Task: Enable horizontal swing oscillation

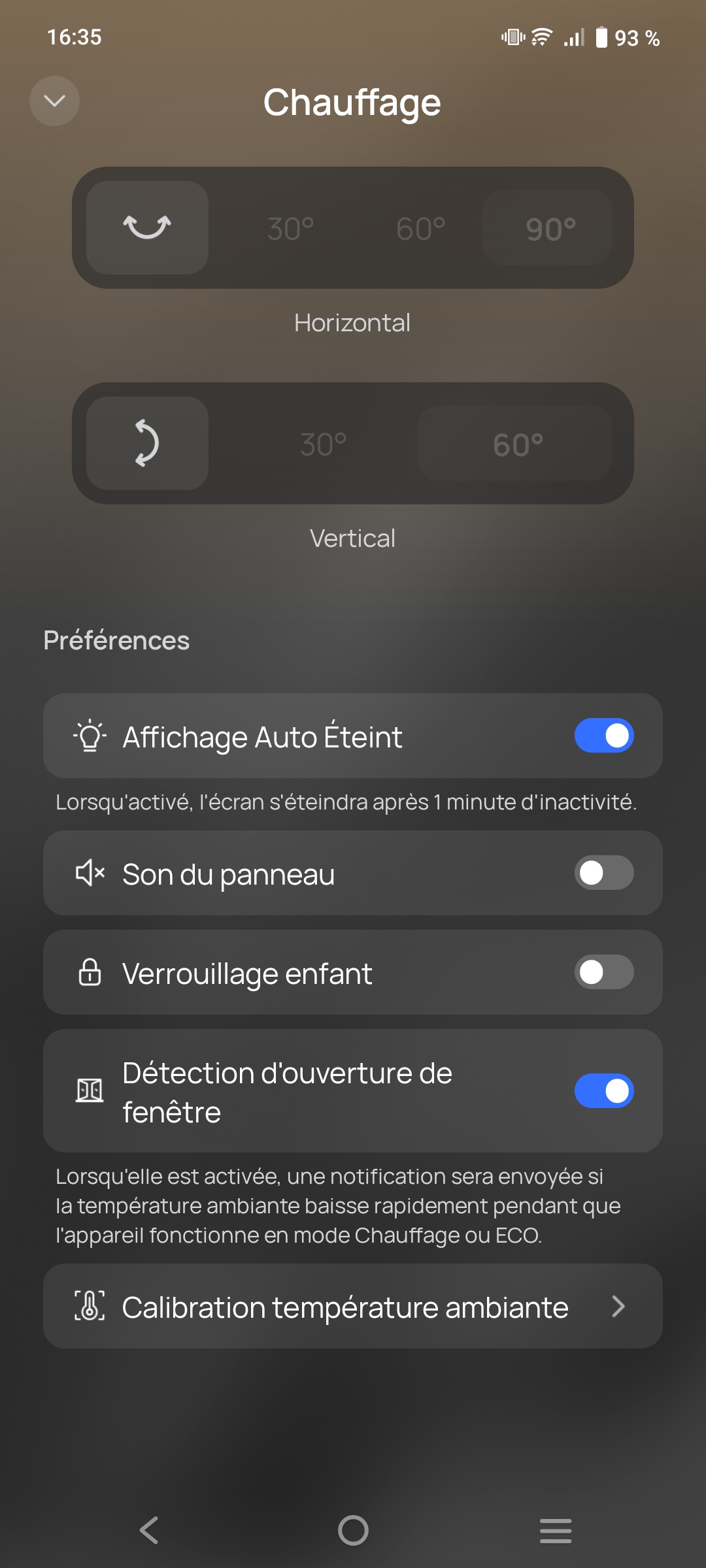Action: click(x=147, y=227)
